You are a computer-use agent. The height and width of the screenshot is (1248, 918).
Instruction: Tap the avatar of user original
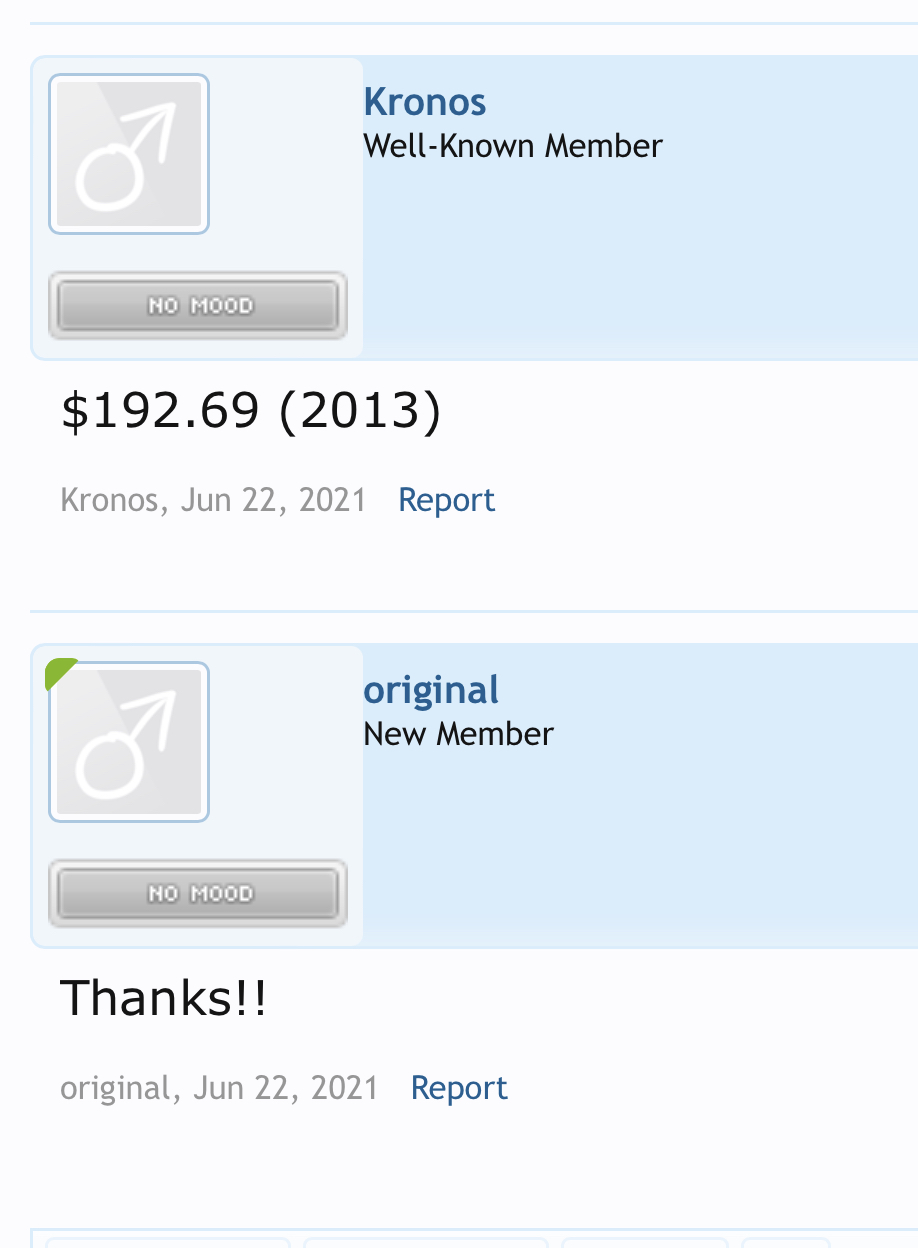tap(129, 742)
